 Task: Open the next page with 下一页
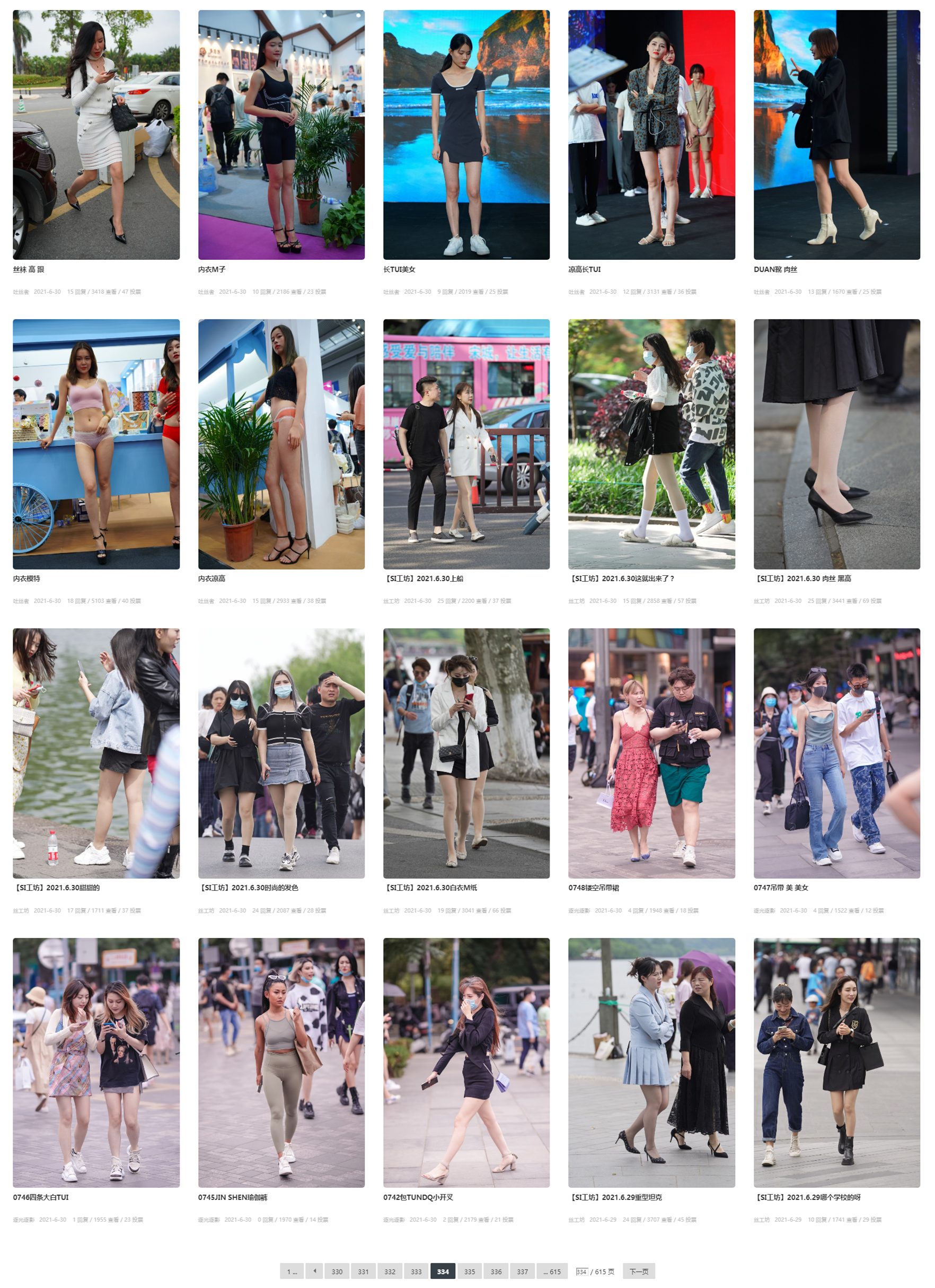coord(638,1271)
